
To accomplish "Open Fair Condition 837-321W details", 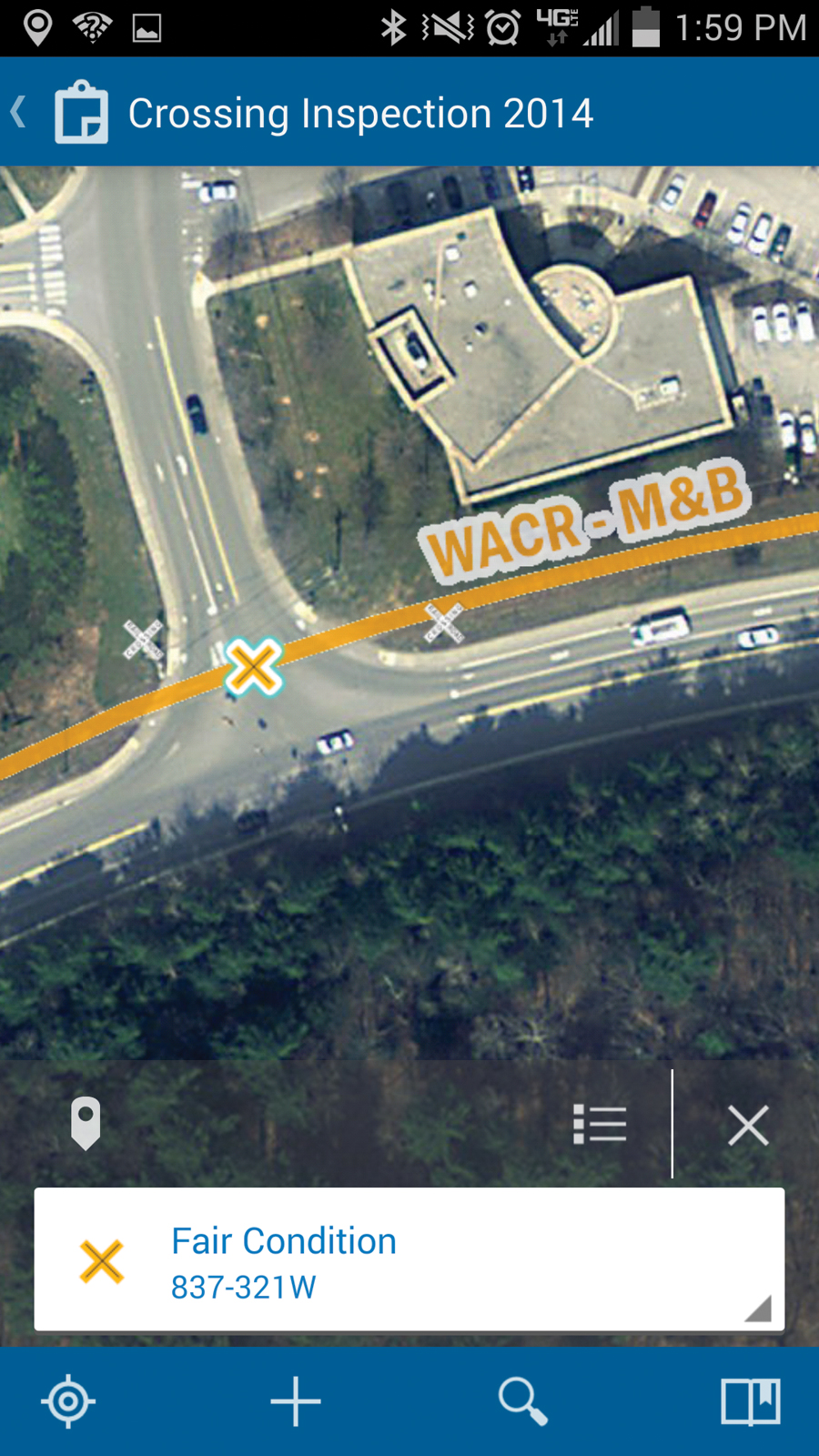I will 409,1260.
